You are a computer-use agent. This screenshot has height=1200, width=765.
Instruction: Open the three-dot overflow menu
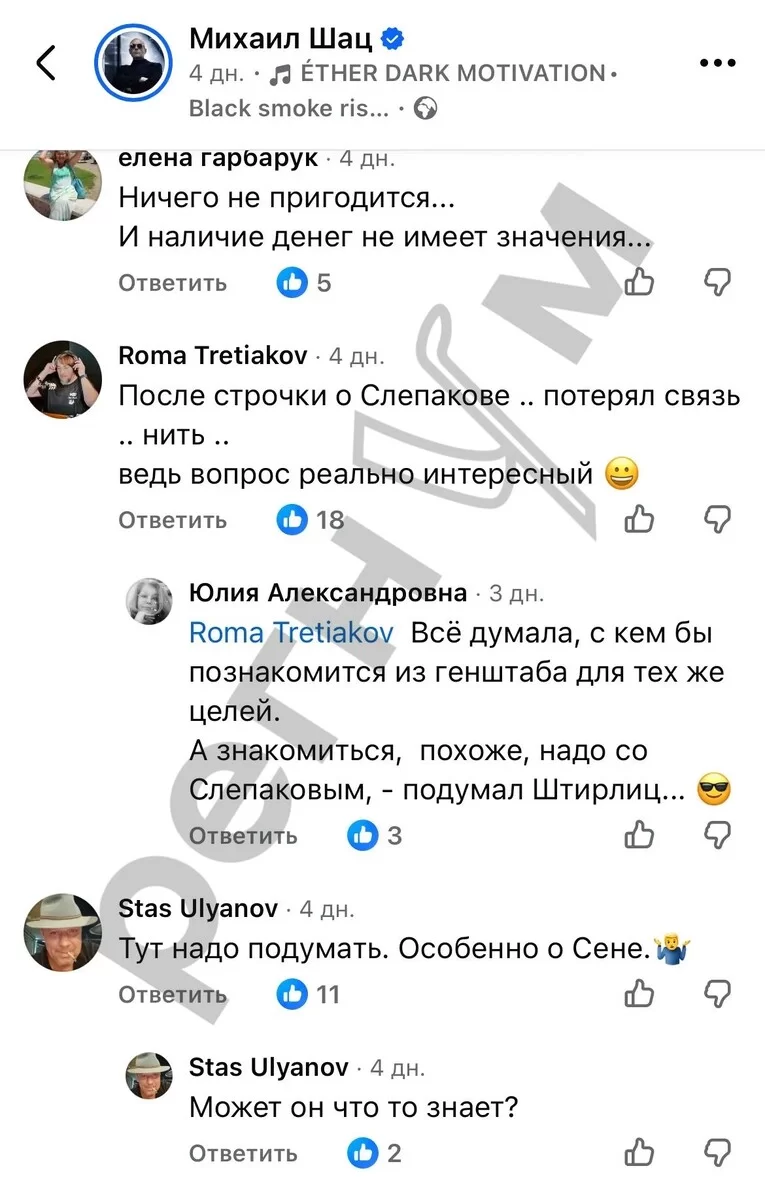pyautogui.click(x=717, y=63)
